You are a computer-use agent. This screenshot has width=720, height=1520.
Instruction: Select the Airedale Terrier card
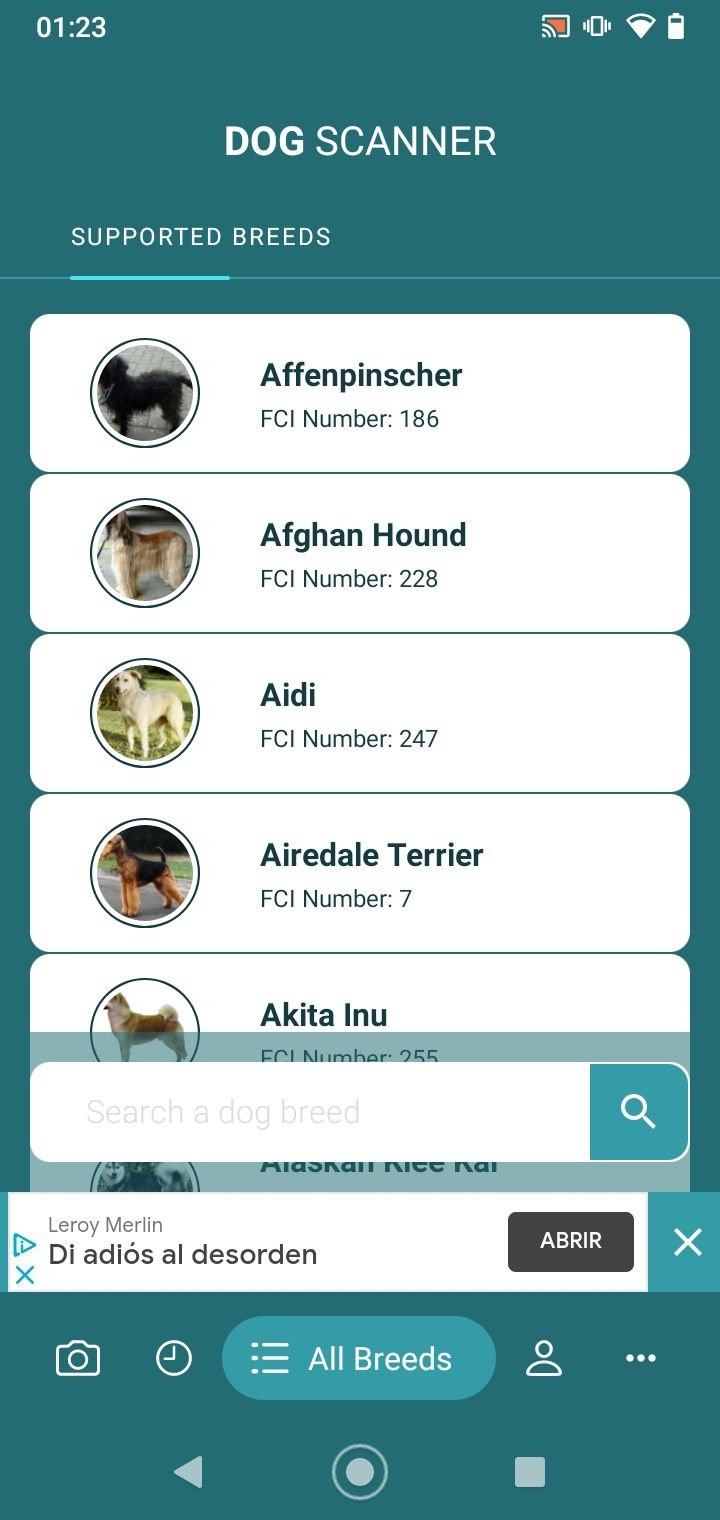coord(360,873)
